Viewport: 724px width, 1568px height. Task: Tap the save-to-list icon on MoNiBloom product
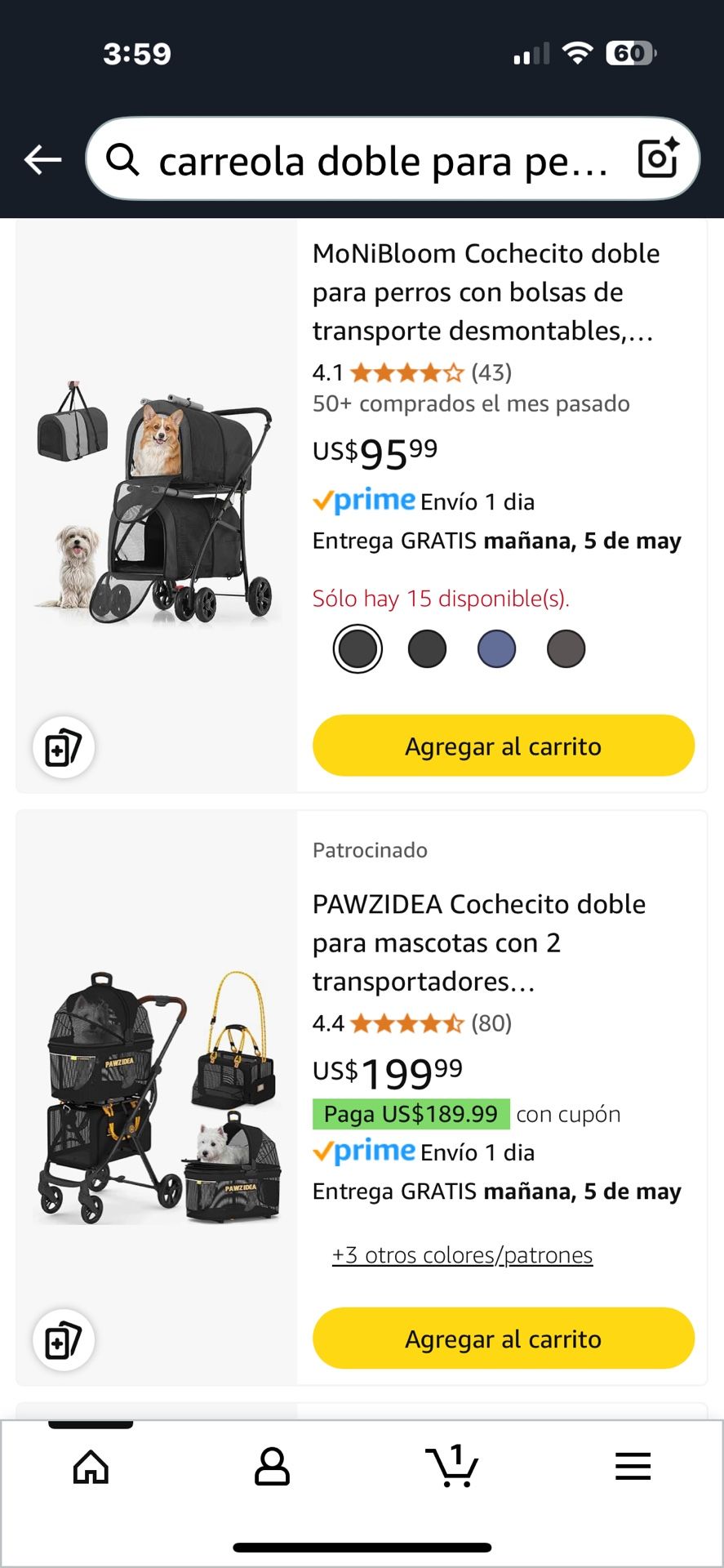[x=64, y=747]
